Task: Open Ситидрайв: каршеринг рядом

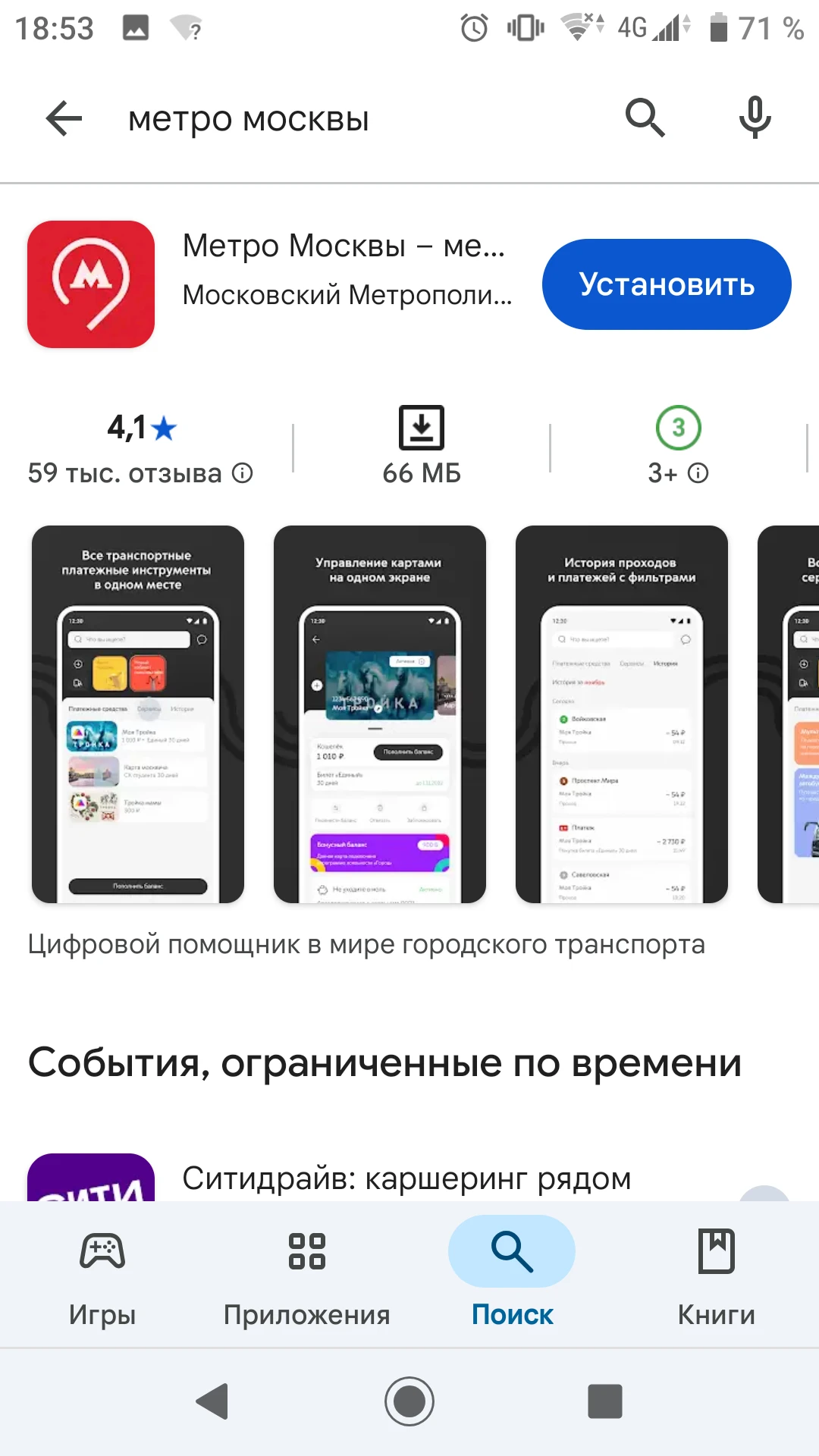Action: (406, 1178)
